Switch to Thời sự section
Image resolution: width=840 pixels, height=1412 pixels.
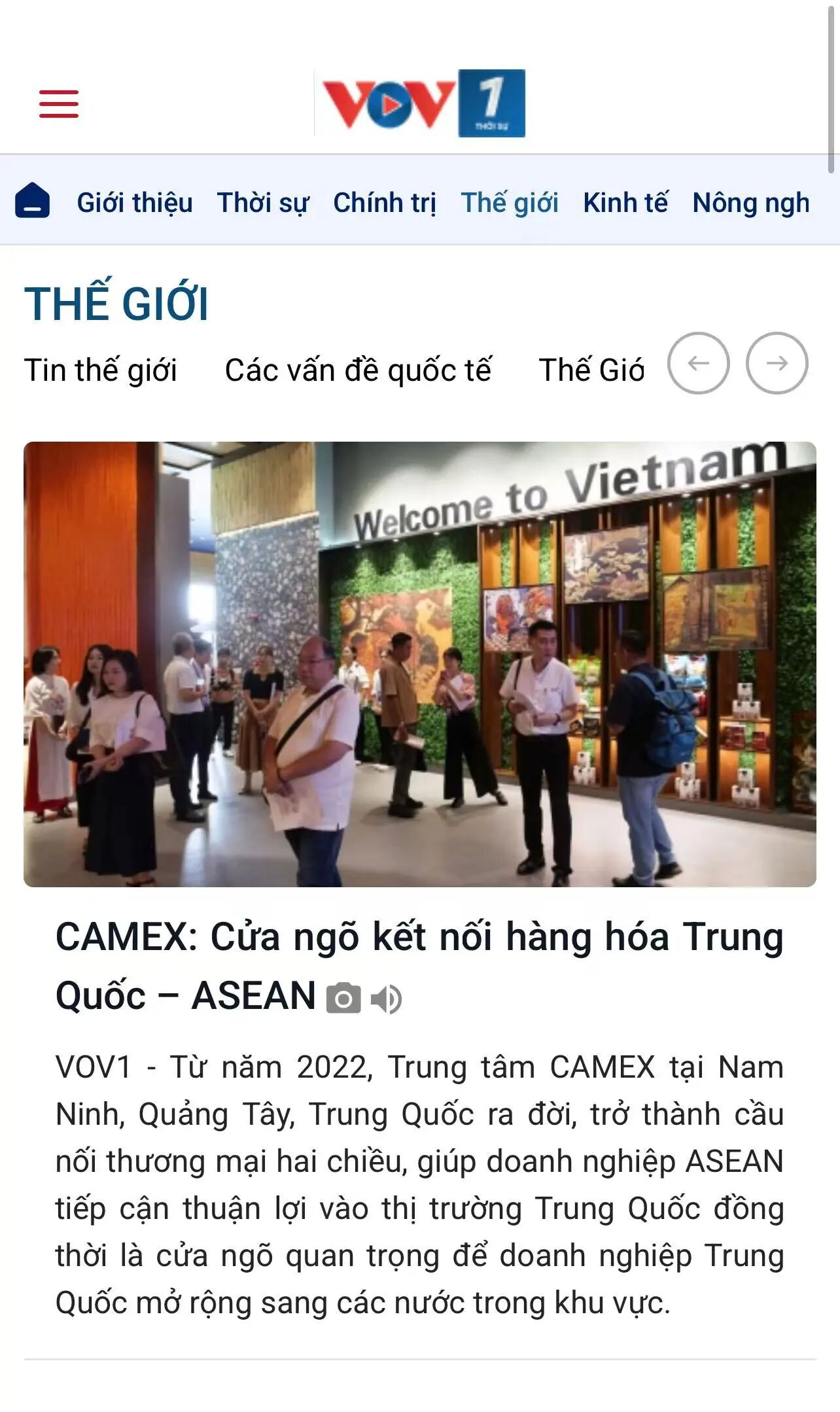click(263, 203)
